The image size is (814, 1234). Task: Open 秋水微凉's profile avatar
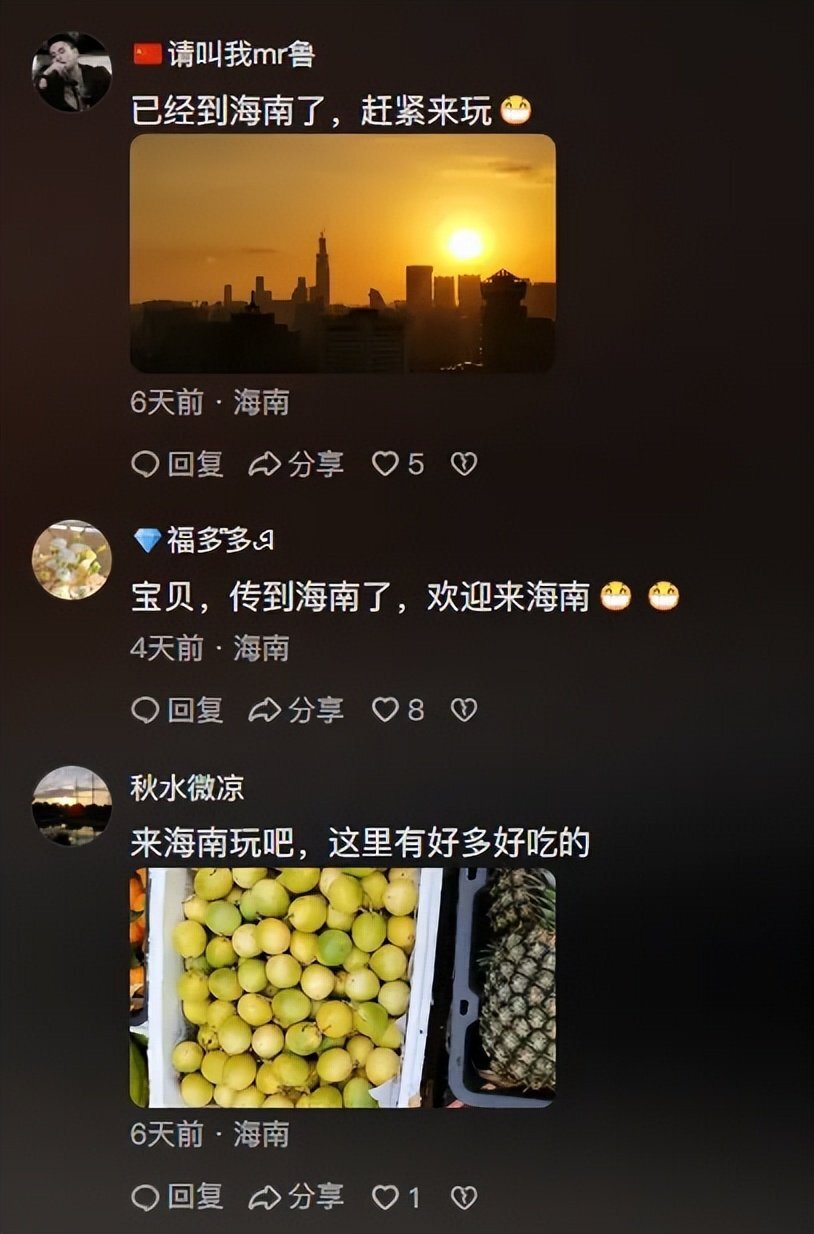tap(72, 806)
